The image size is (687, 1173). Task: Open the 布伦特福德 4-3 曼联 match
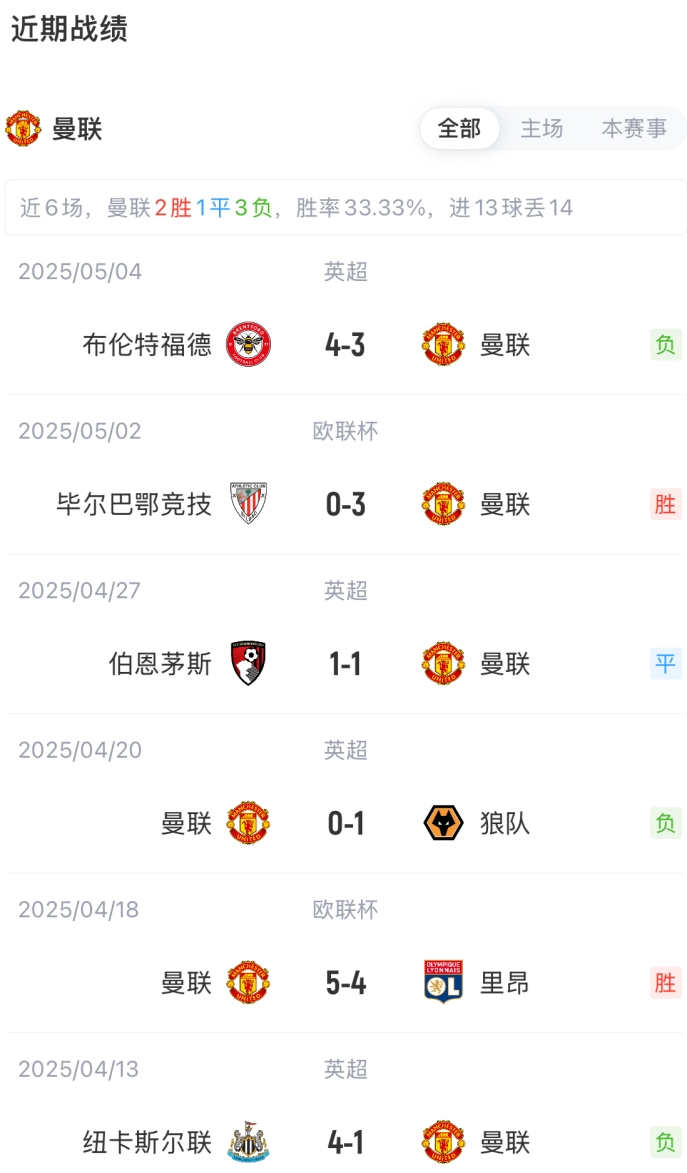pos(345,345)
